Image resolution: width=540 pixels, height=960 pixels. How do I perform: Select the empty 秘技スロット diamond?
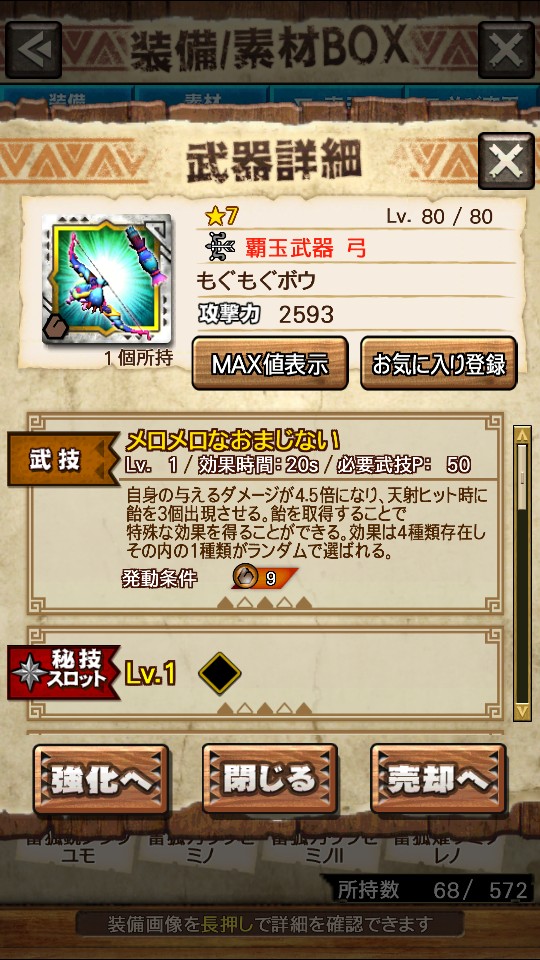(x=220, y=673)
